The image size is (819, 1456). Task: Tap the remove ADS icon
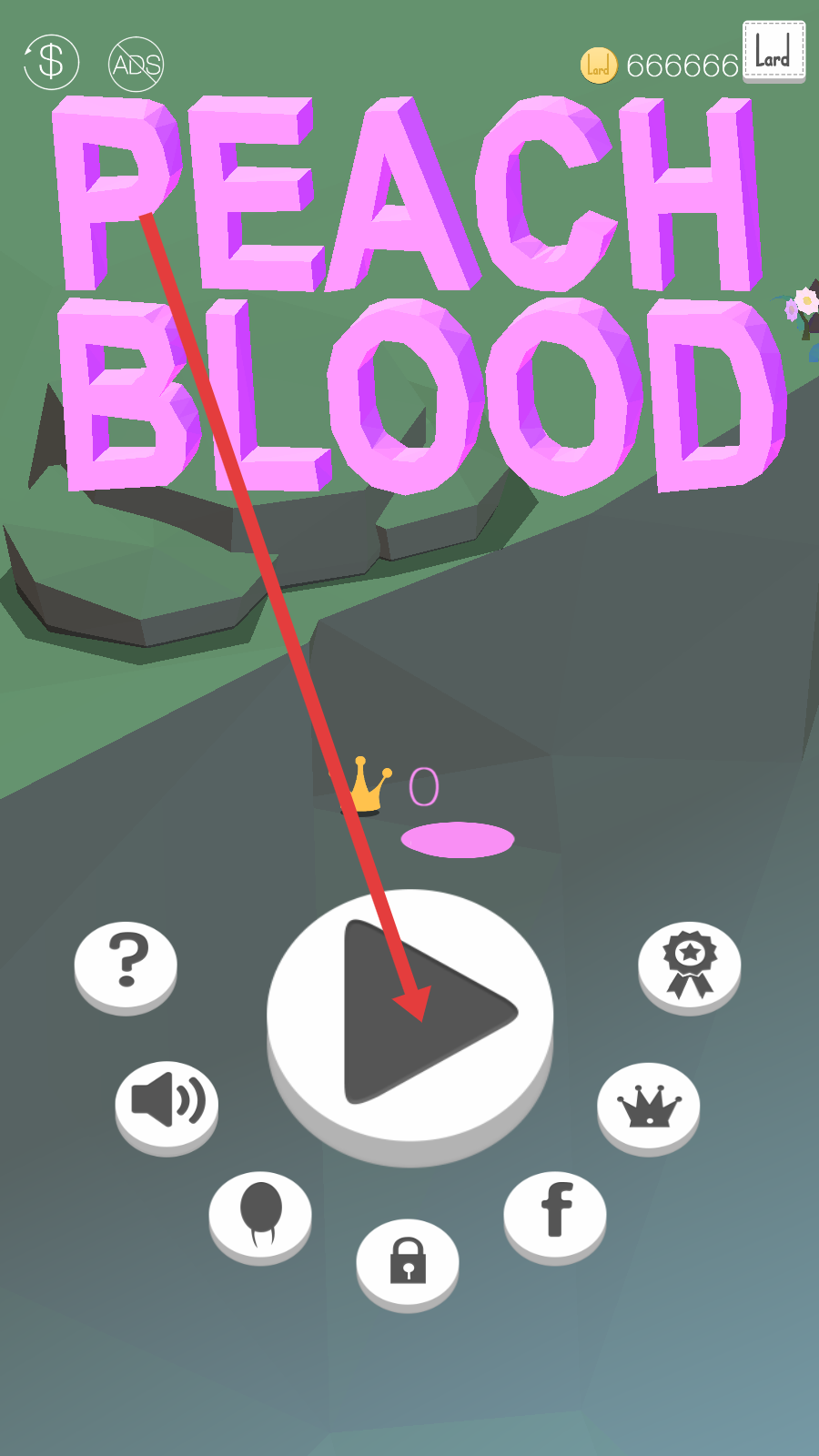136,65
